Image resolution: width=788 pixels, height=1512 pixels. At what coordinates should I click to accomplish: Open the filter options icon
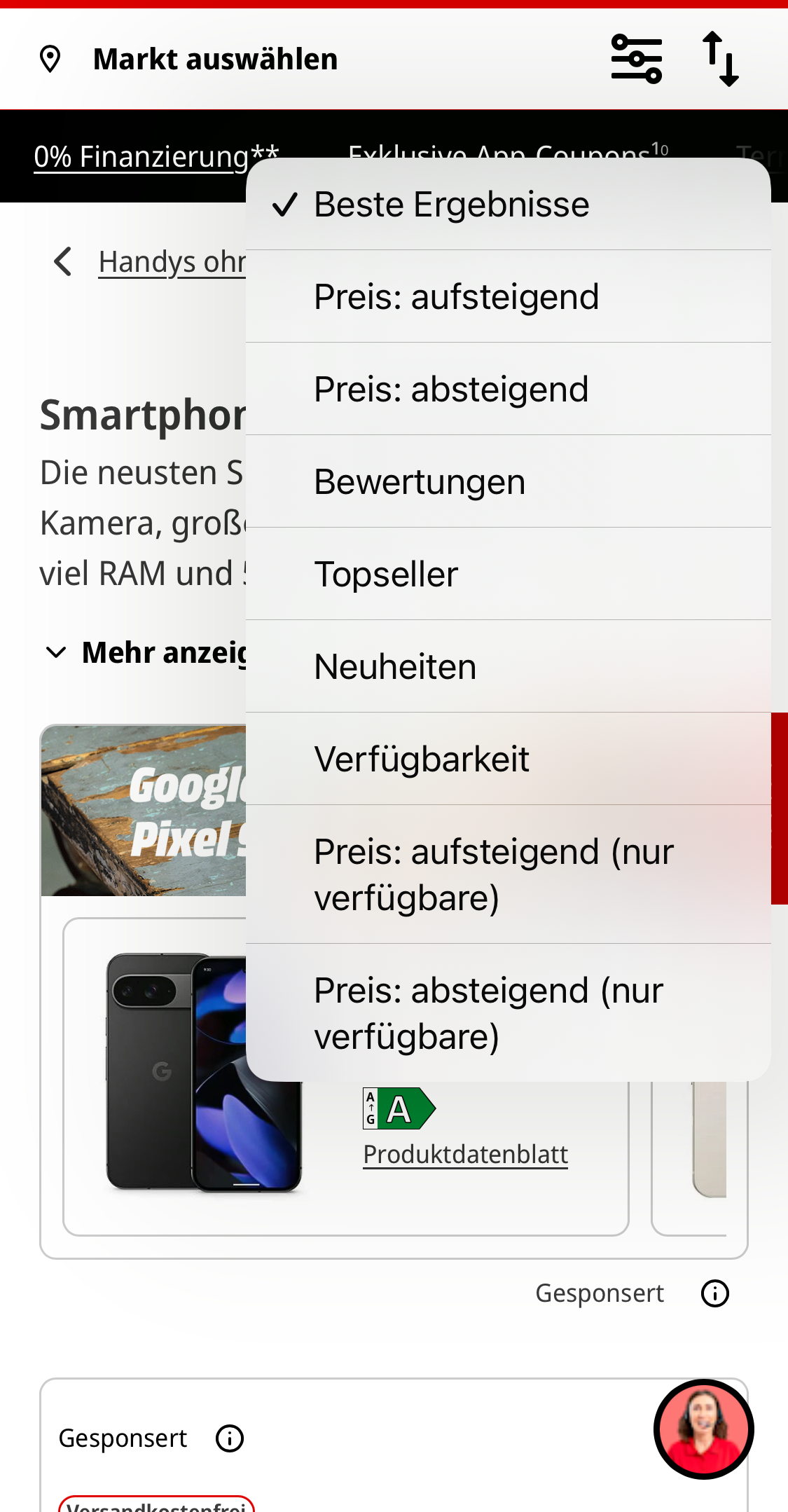point(636,58)
